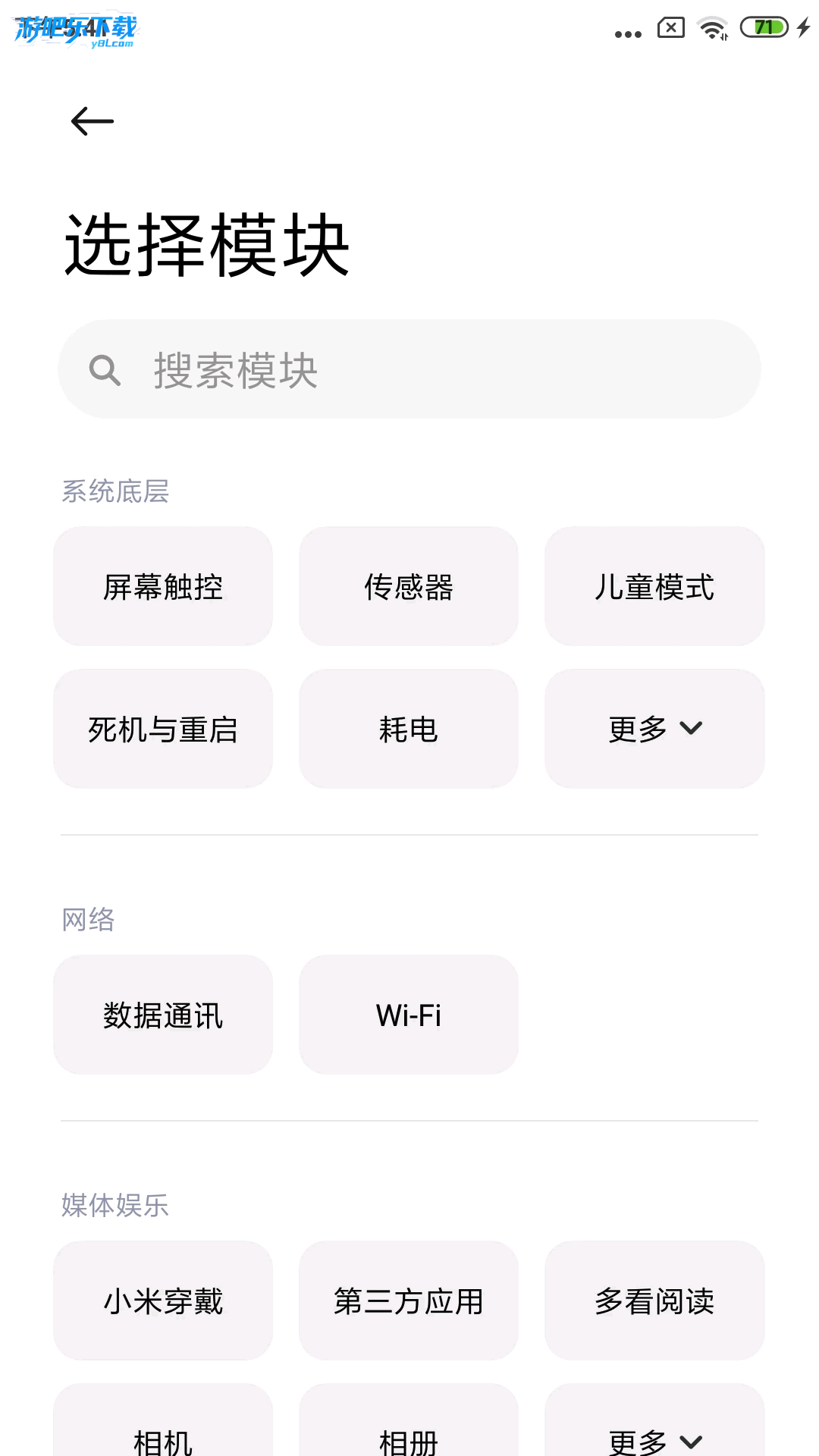The image size is (819, 1456).
Task: Choose the 数据通讯 module
Action: click(x=163, y=1015)
